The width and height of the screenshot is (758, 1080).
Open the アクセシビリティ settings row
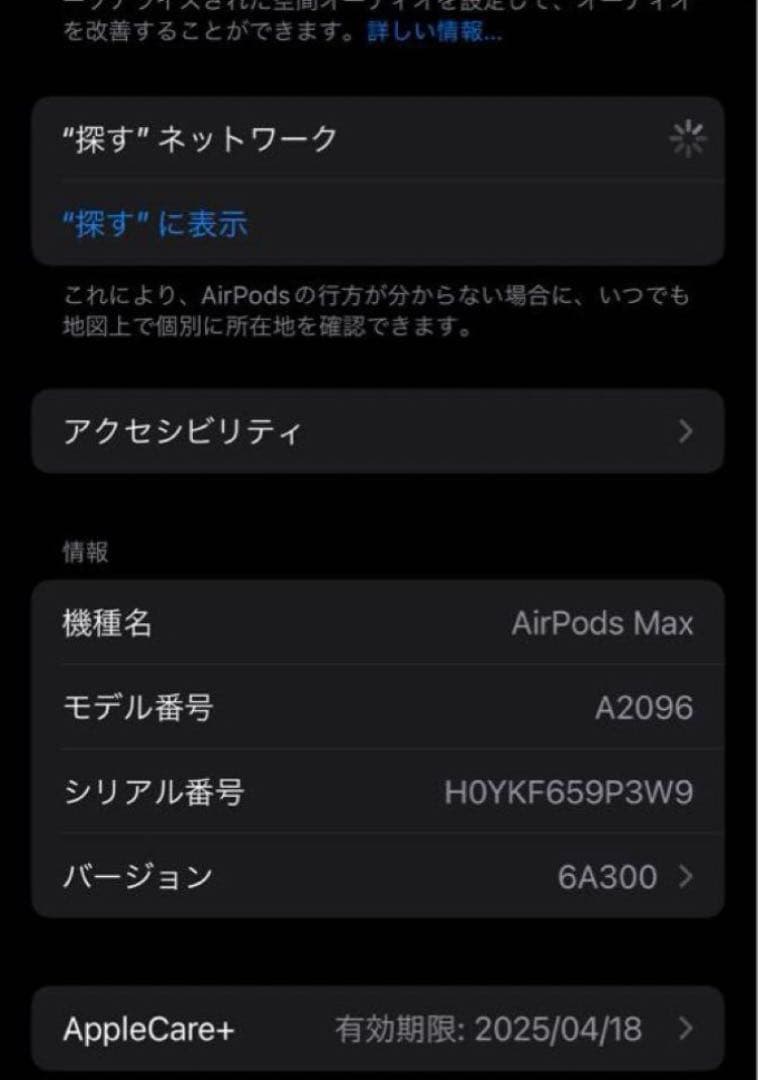tap(379, 431)
